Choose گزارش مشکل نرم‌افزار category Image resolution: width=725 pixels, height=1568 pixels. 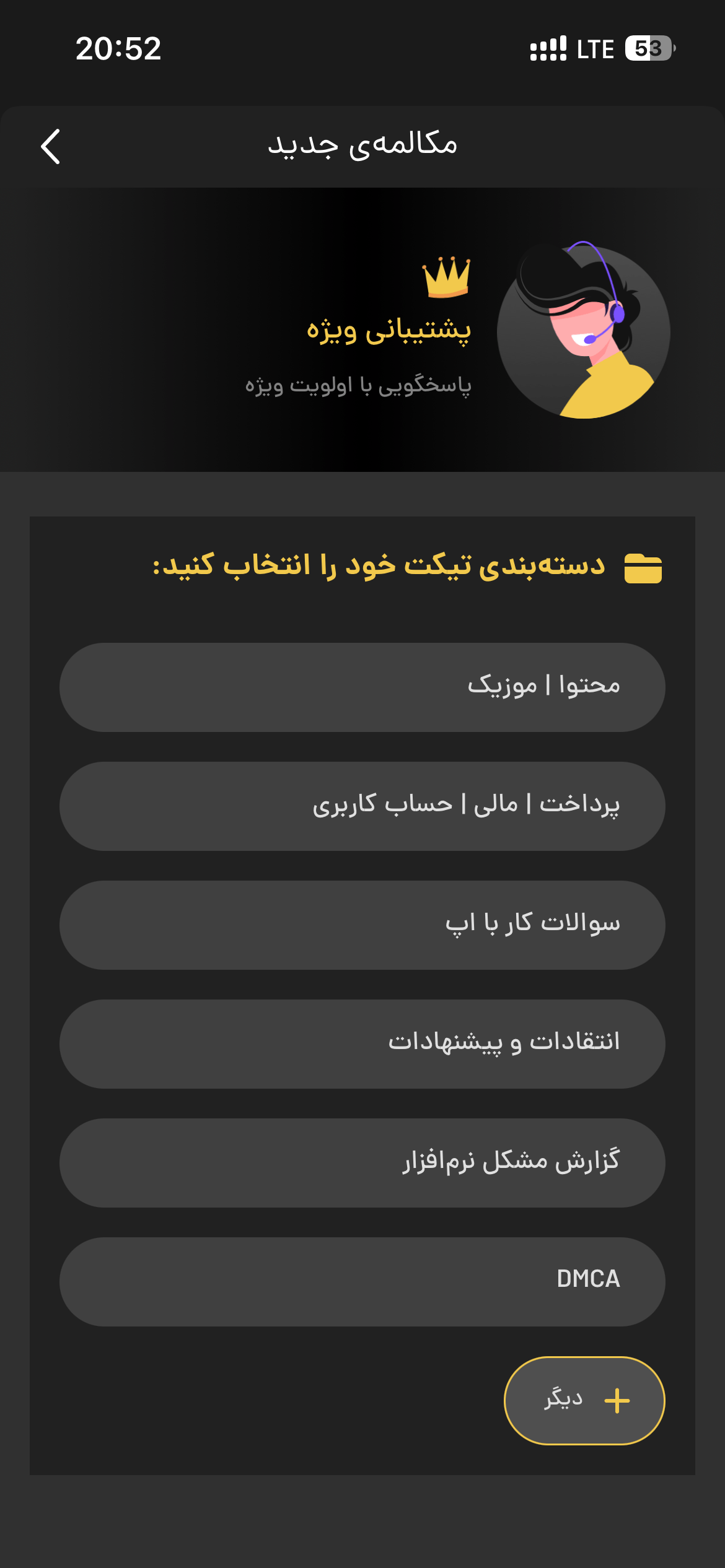point(362,1163)
